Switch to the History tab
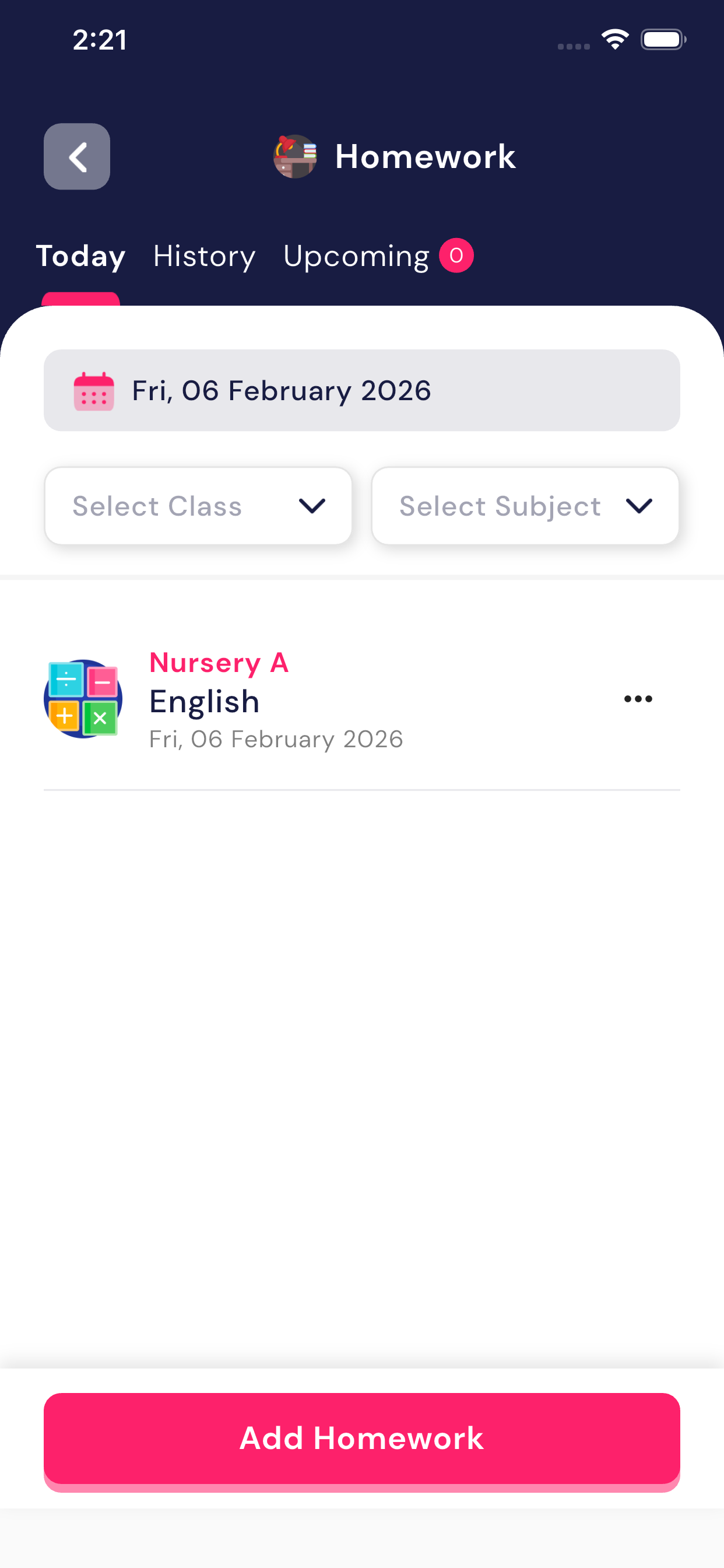The image size is (724, 1568). point(204,256)
